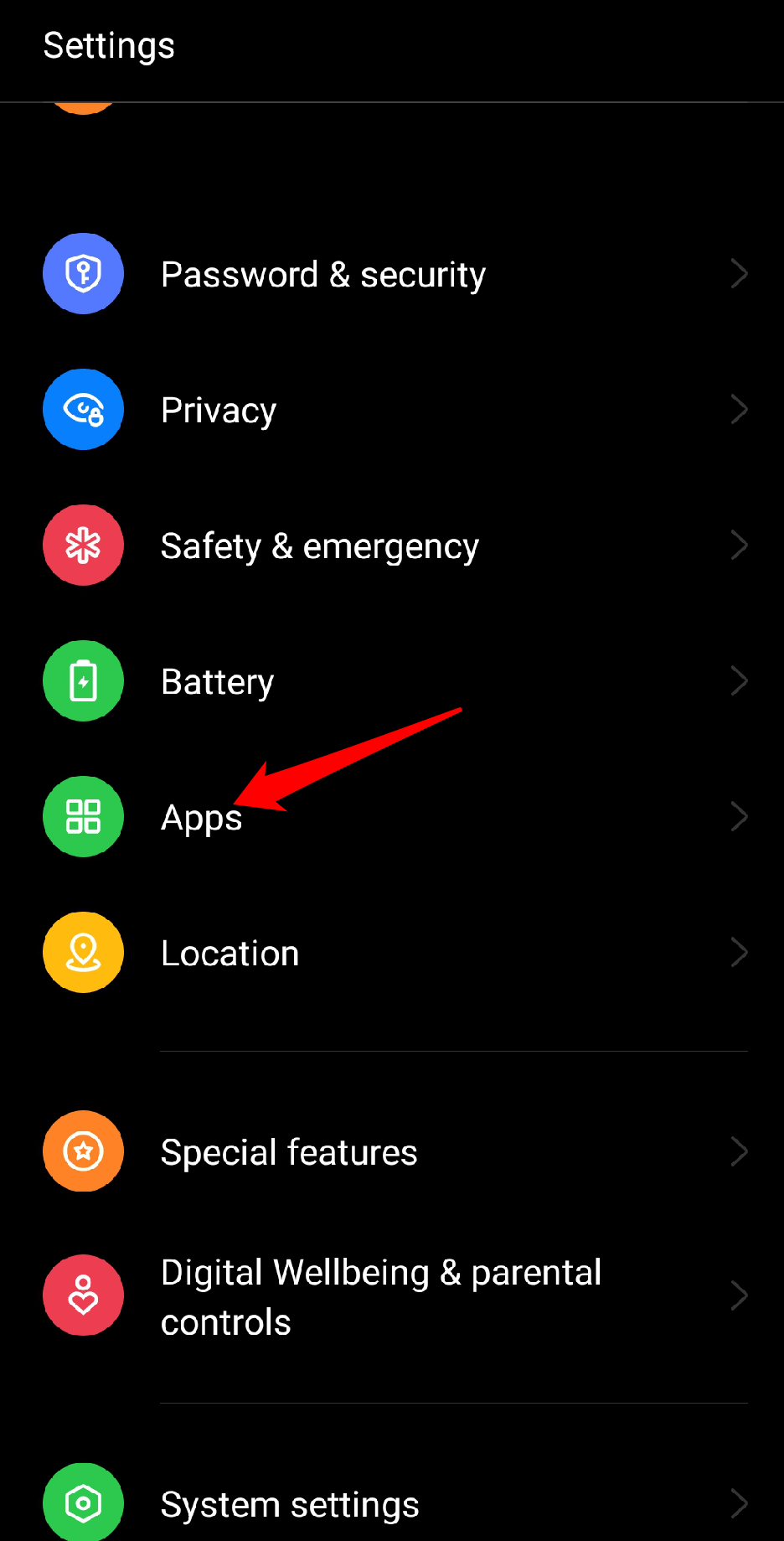Screen dimensions: 784x1541
Task: Expand the Battery settings chevron
Action: 740,680
